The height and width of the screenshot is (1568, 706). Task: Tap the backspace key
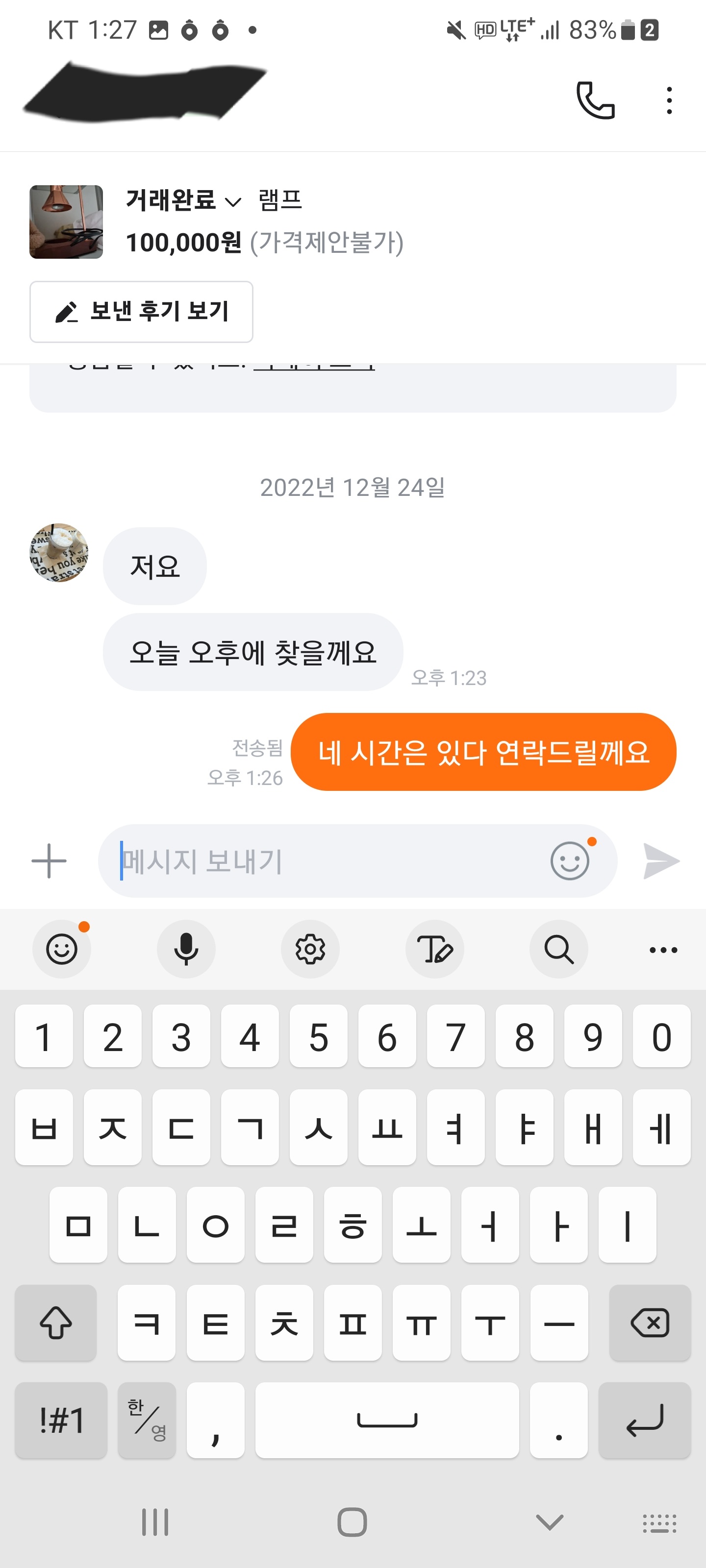[x=649, y=1323]
